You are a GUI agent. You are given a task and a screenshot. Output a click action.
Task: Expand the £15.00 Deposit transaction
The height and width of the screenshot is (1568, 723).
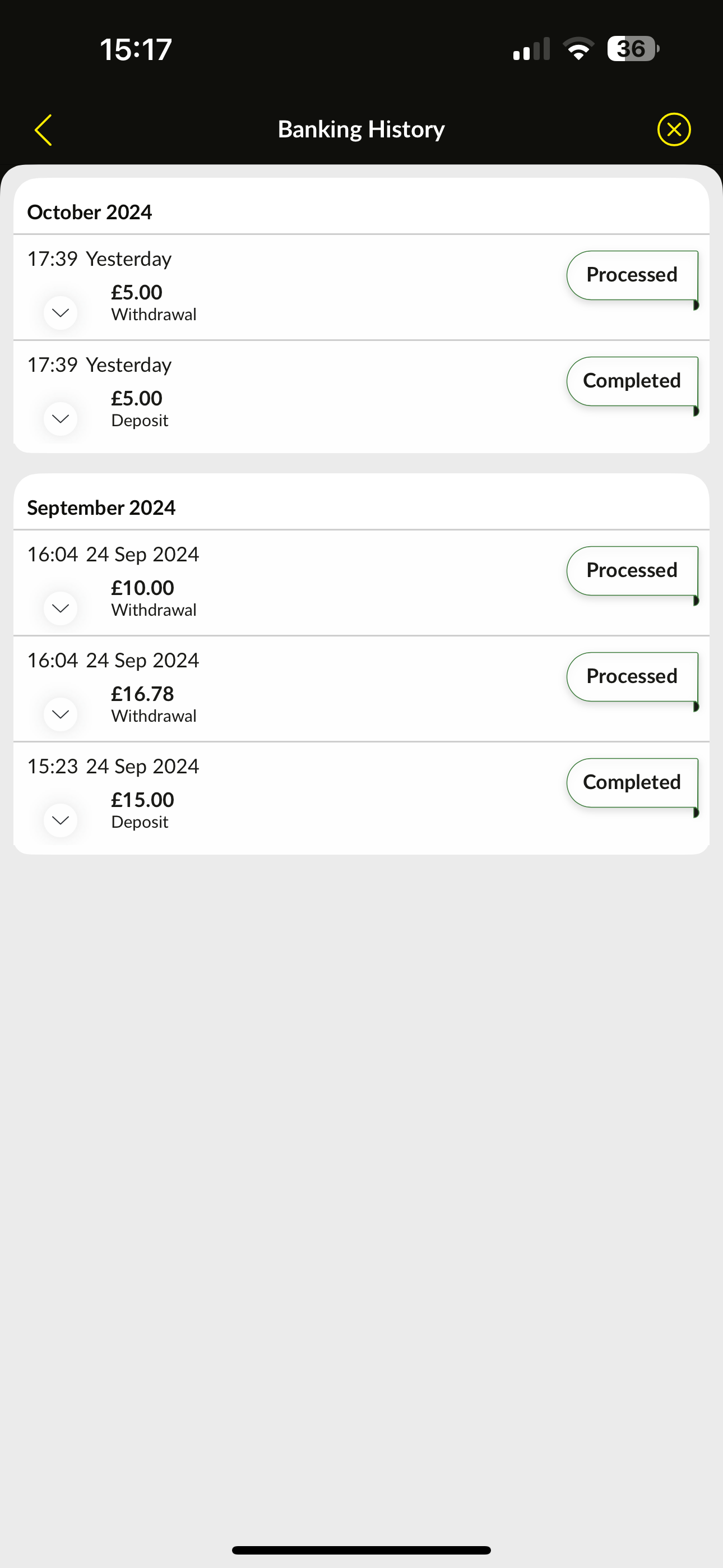[x=61, y=819]
